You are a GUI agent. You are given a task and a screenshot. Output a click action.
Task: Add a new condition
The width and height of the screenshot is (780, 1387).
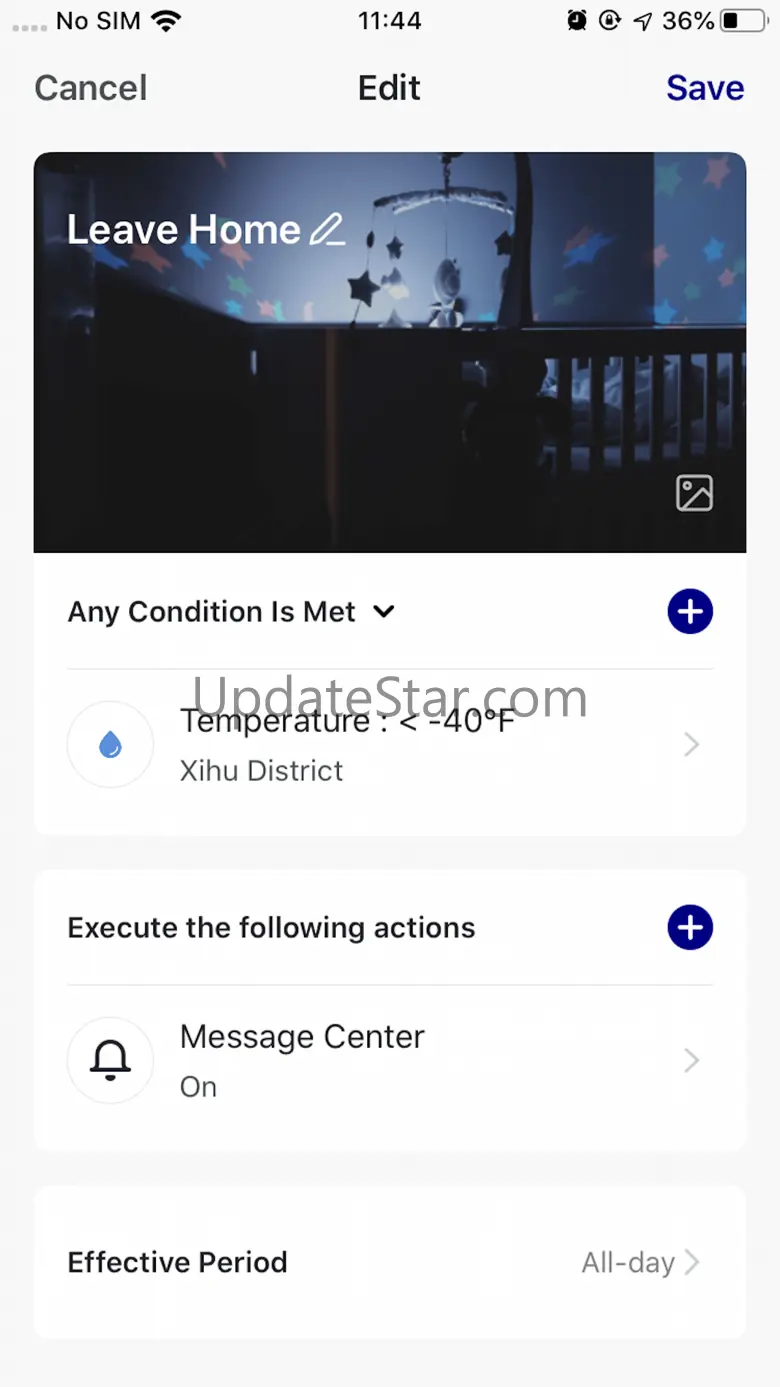[690, 612]
